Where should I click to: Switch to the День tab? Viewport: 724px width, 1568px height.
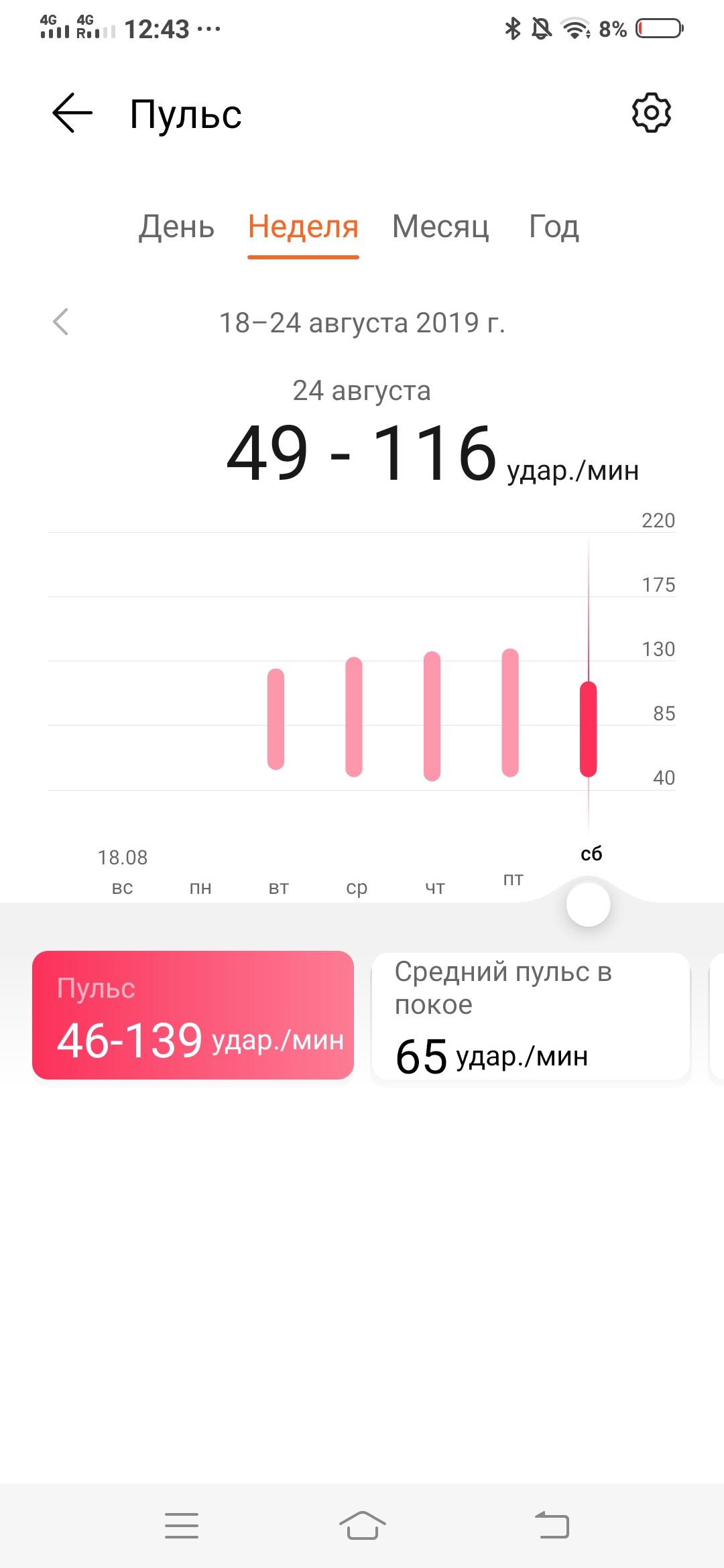click(176, 226)
